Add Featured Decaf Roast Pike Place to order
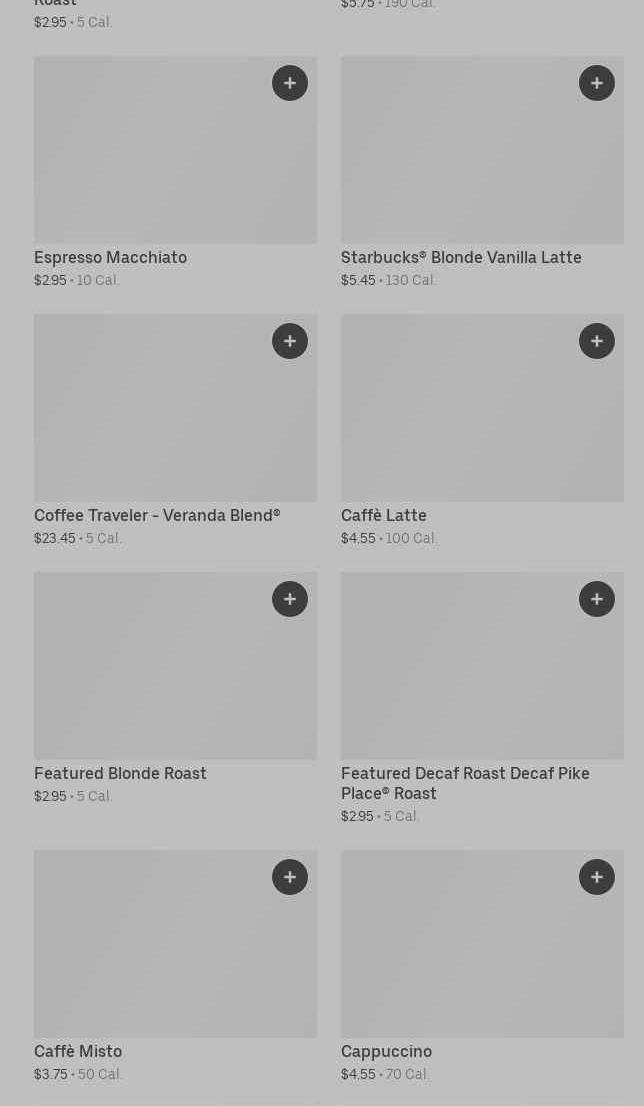 tap(597, 599)
